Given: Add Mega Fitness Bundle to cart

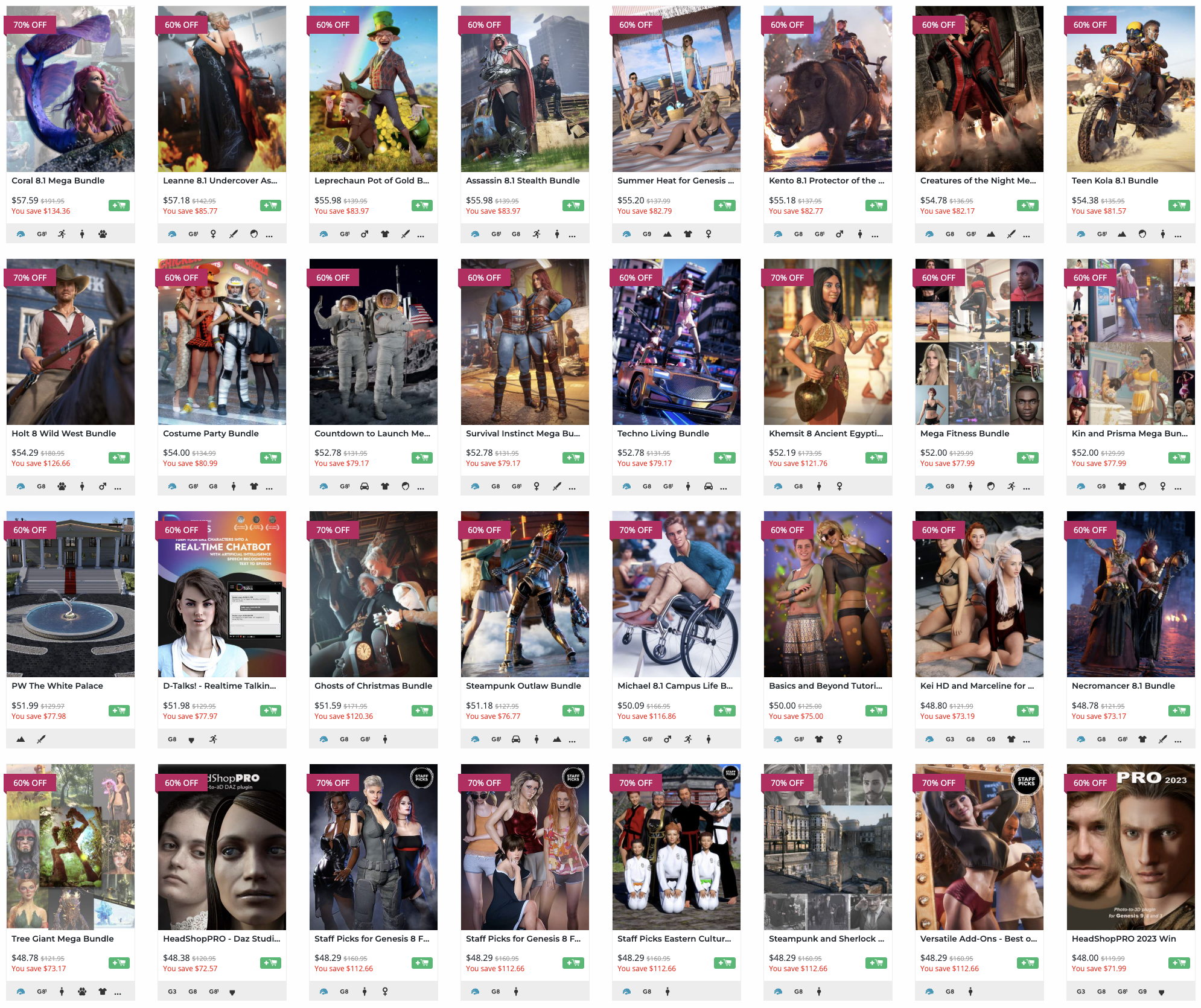Looking at the screenshot, I should 1028,458.
